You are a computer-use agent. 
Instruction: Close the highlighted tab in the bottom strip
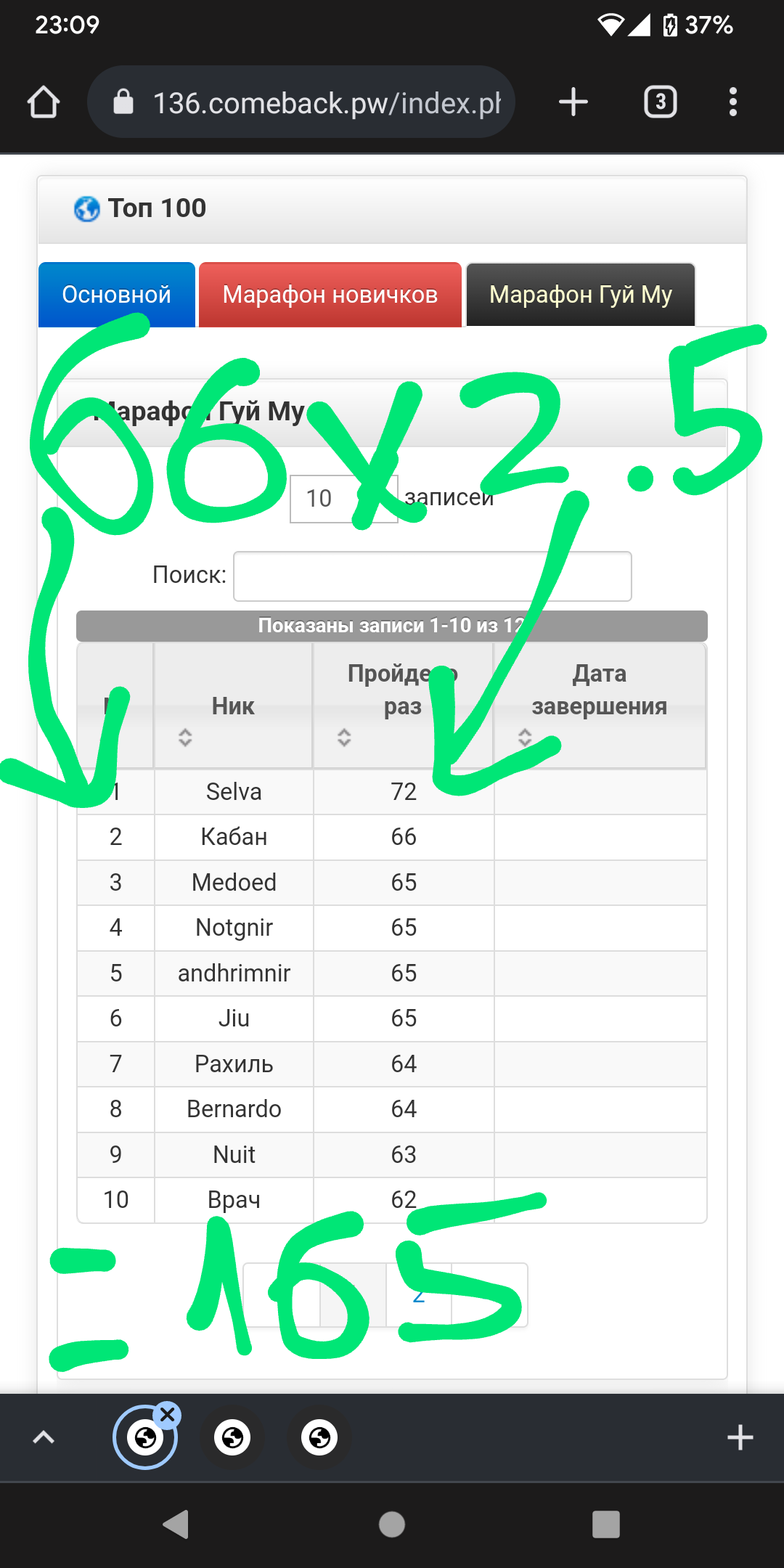168,1414
